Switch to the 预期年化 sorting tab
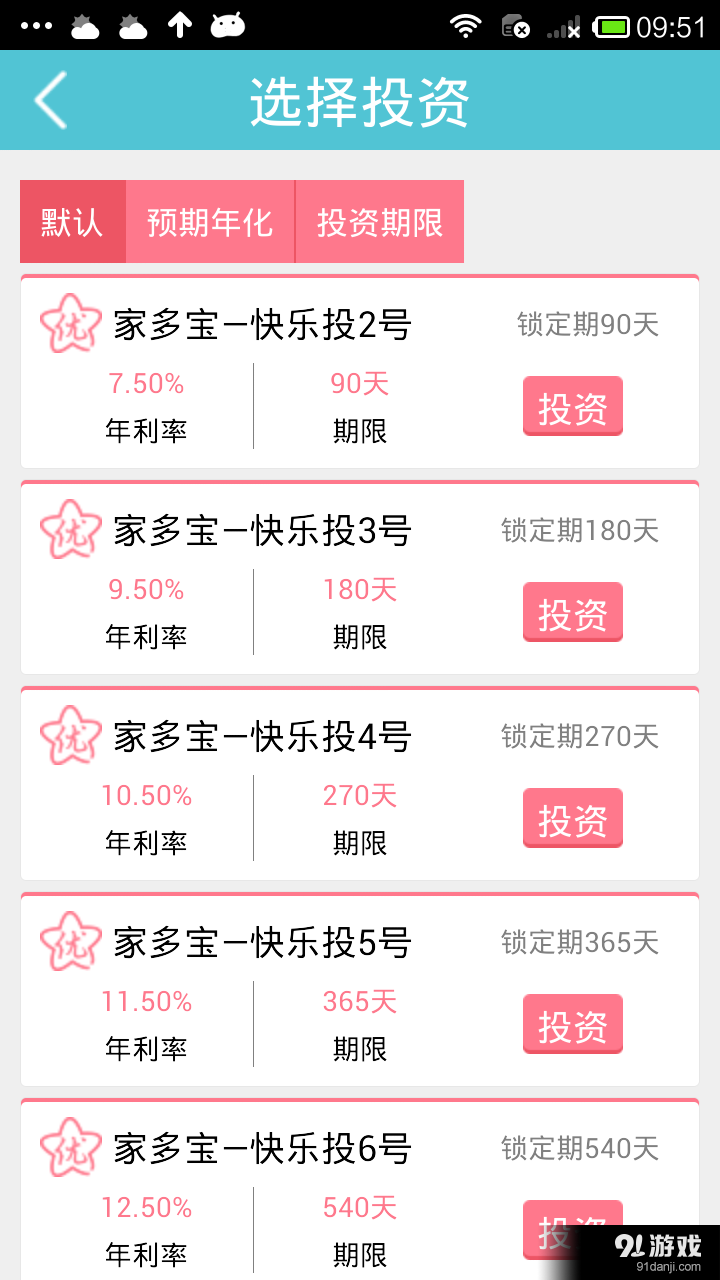Screen dimensions: 720x1280 click(x=209, y=222)
